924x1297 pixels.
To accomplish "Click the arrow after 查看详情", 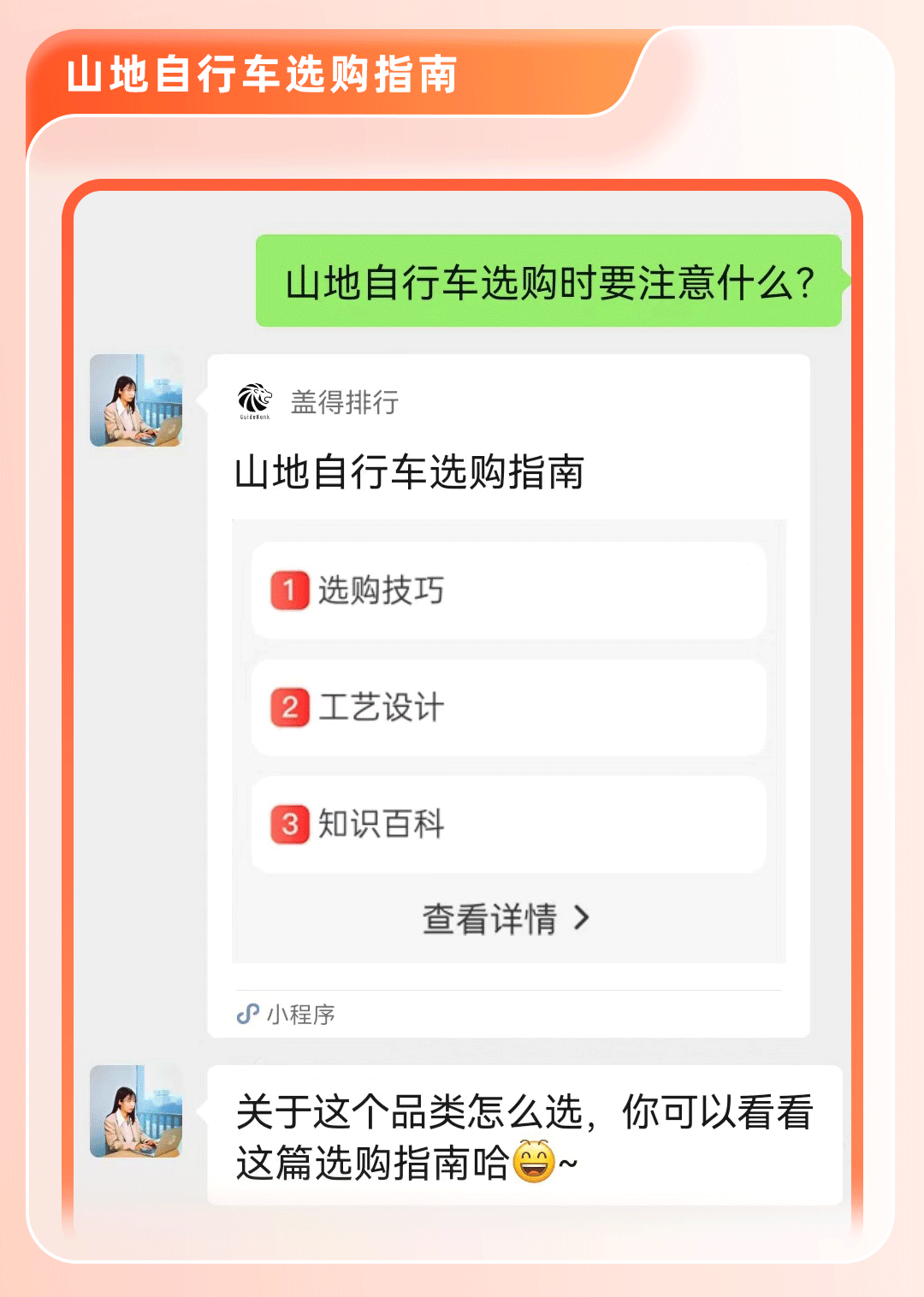I will coord(583,916).
